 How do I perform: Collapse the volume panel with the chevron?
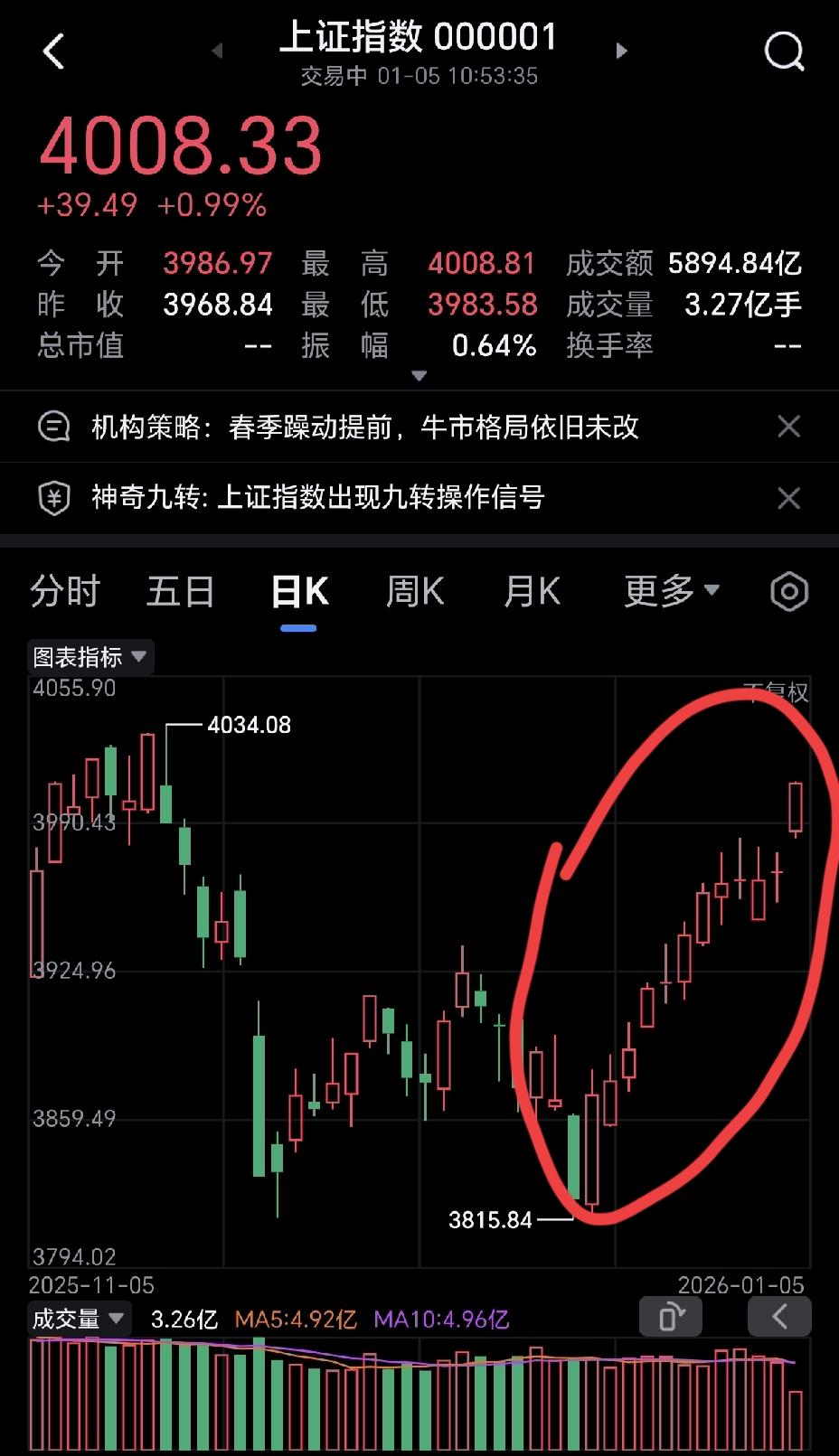[778, 1317]
